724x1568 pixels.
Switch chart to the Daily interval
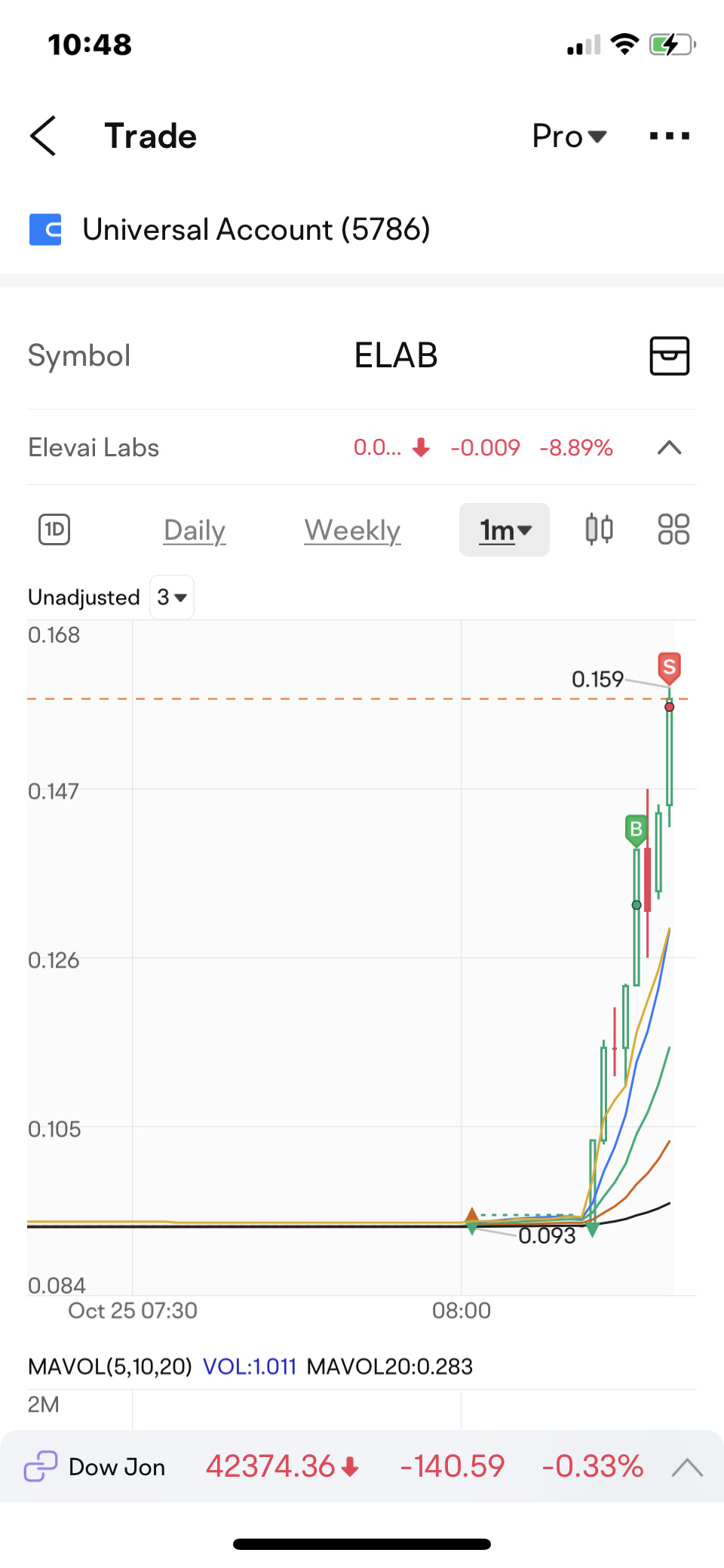[195, 530]
